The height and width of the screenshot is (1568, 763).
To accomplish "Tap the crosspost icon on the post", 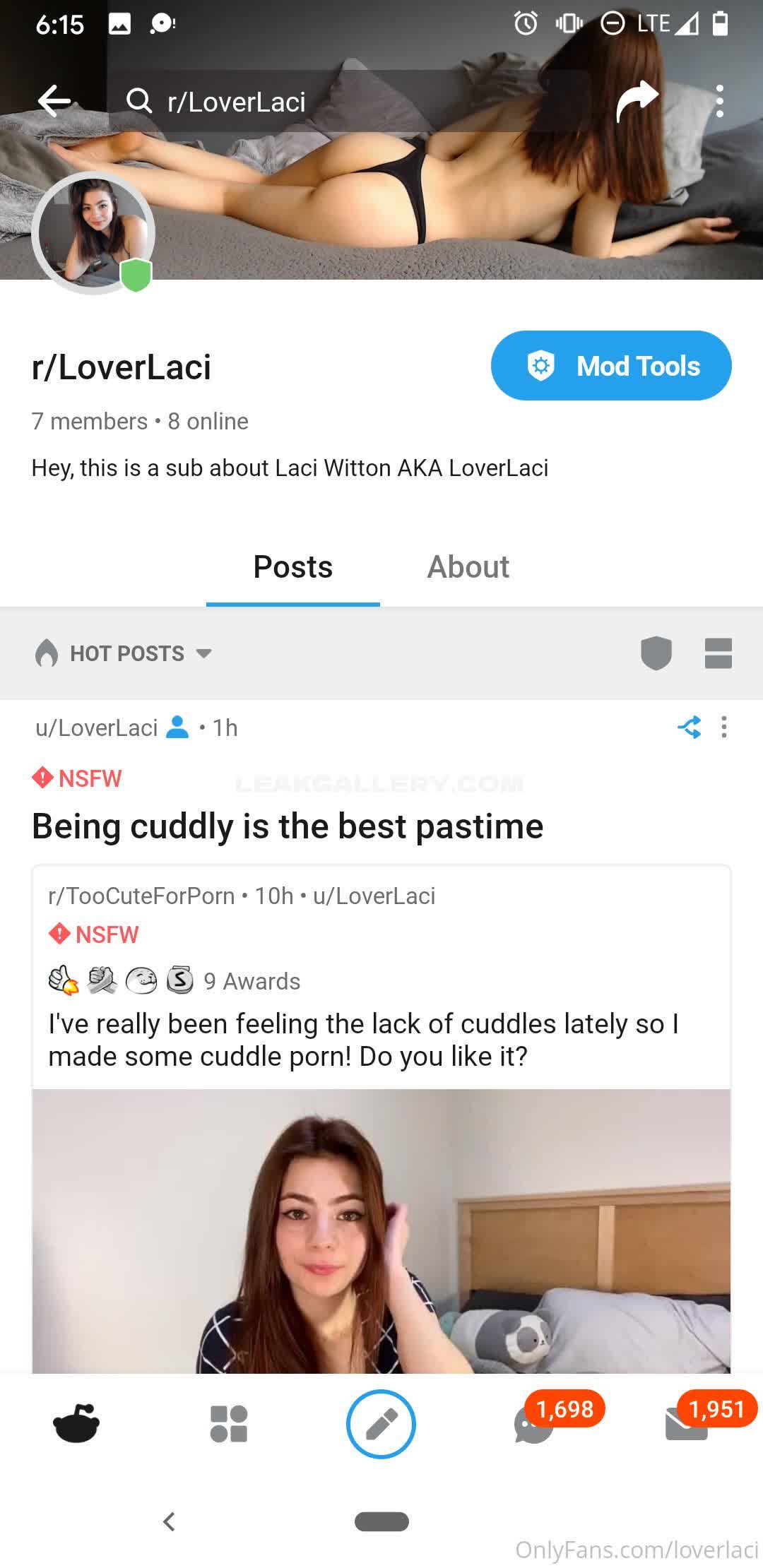I will pyautogui.click(x=689, y=727).
